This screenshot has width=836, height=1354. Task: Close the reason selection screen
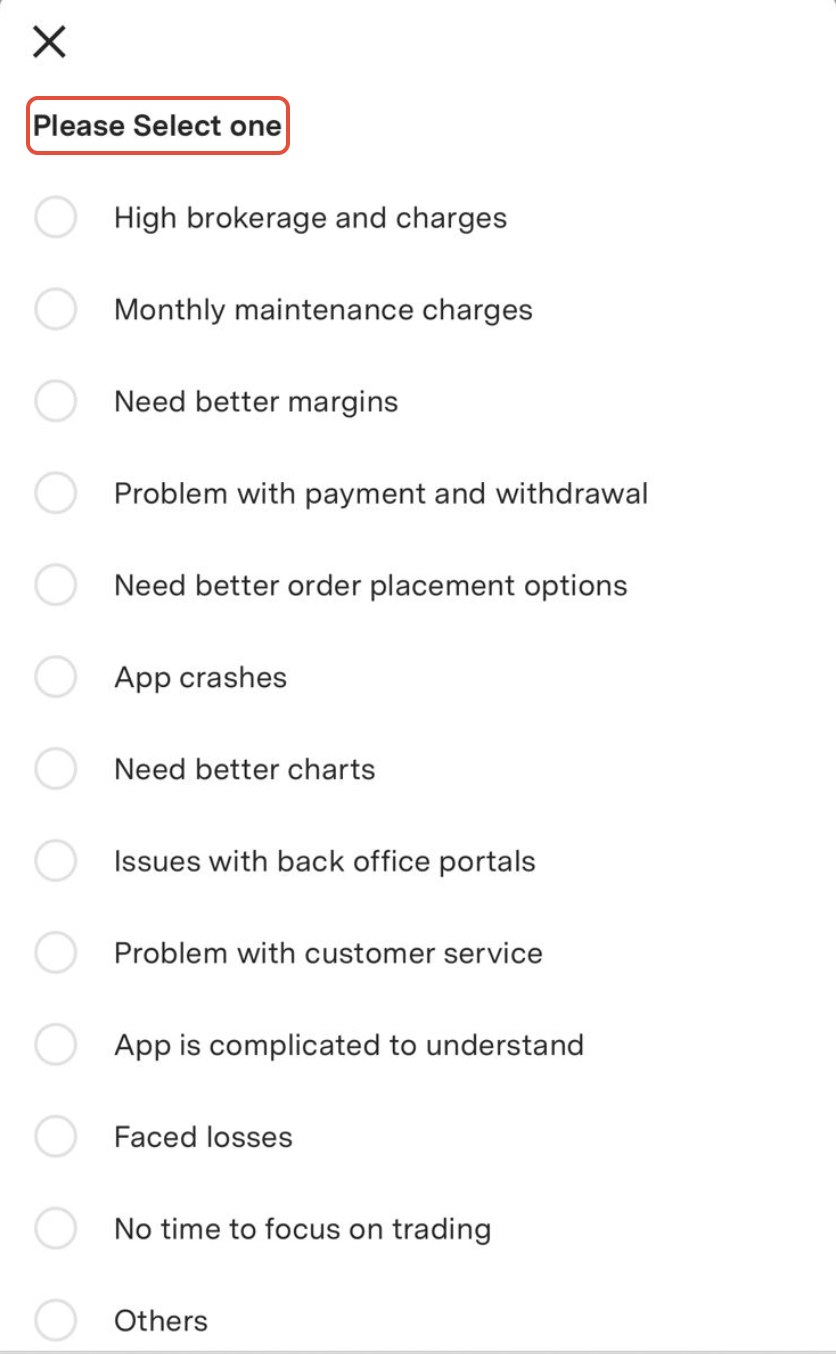(x=49, y=42)
